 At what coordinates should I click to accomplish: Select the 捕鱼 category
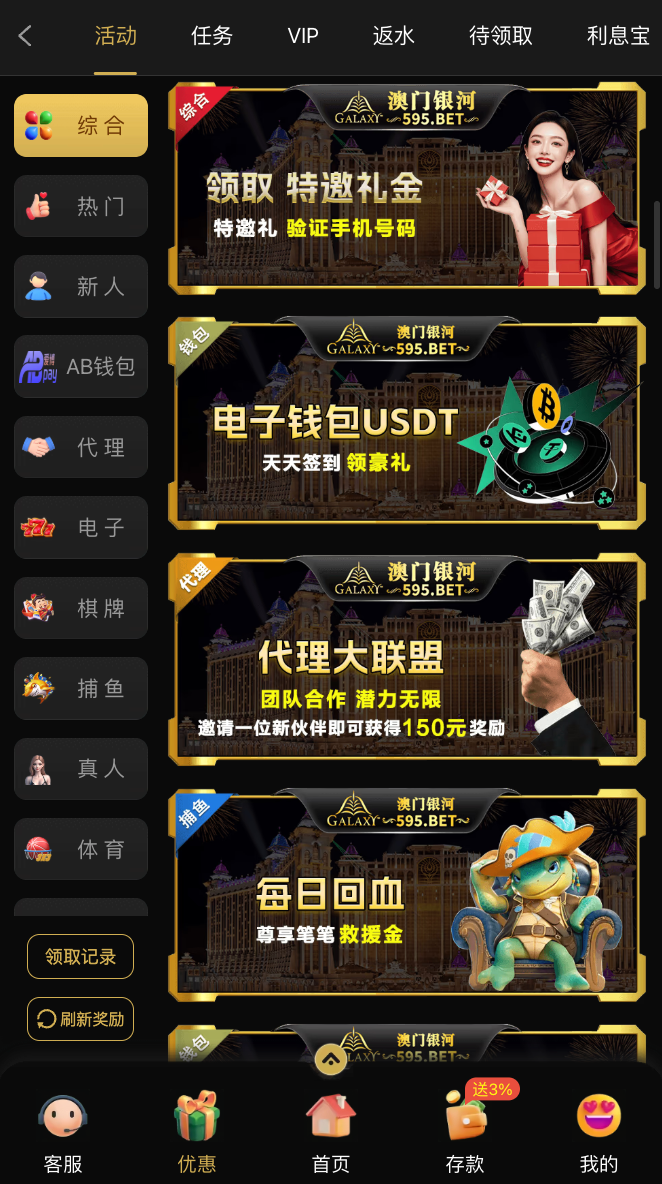[x=81, y=688]
